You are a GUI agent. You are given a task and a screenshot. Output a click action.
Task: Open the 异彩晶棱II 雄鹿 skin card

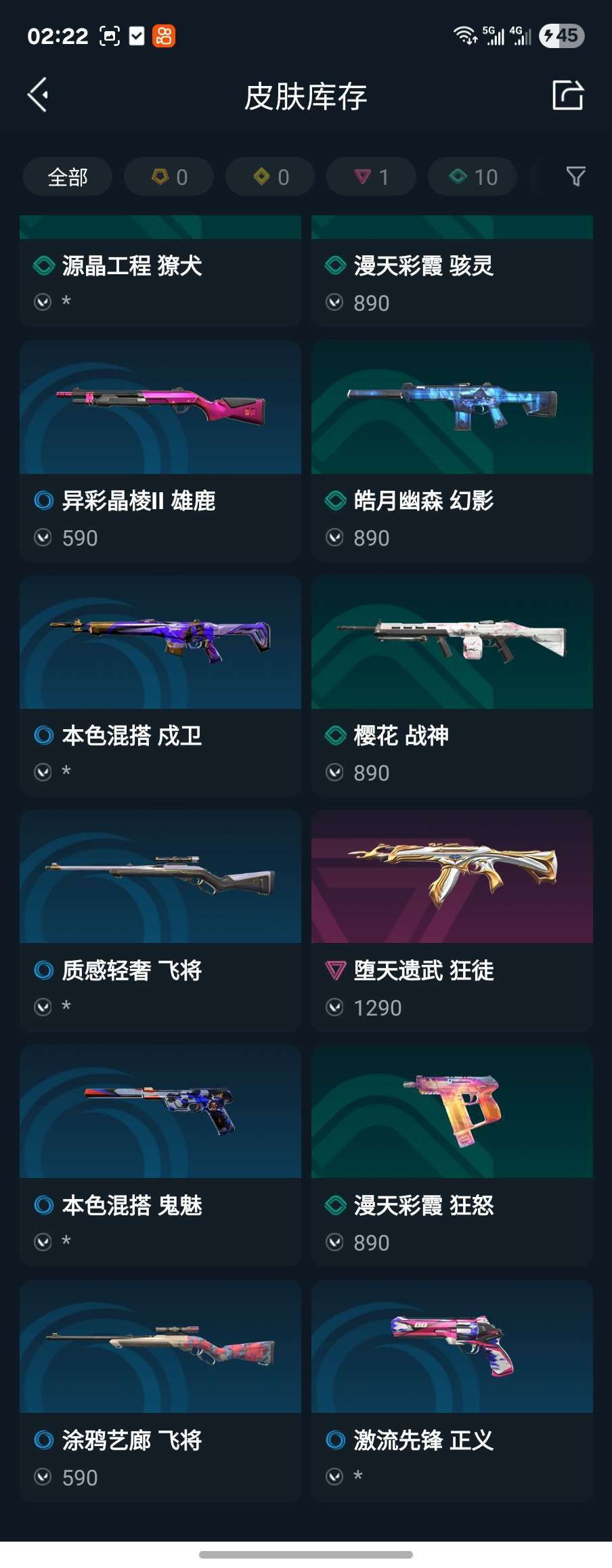click(160, 451)
